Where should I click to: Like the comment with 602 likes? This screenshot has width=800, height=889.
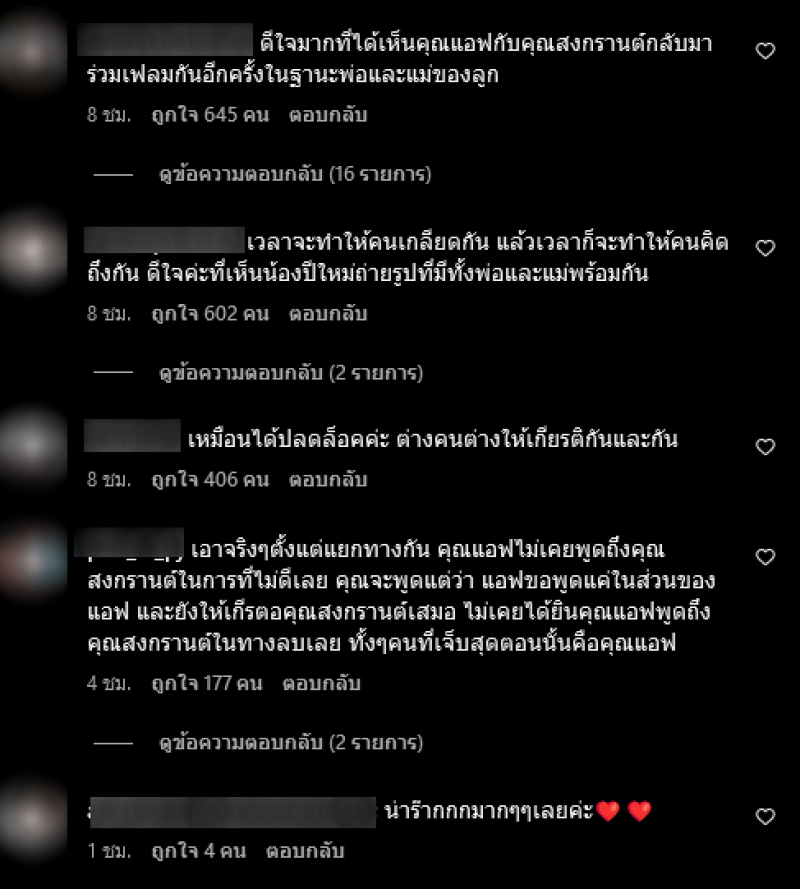coord(765,249)
